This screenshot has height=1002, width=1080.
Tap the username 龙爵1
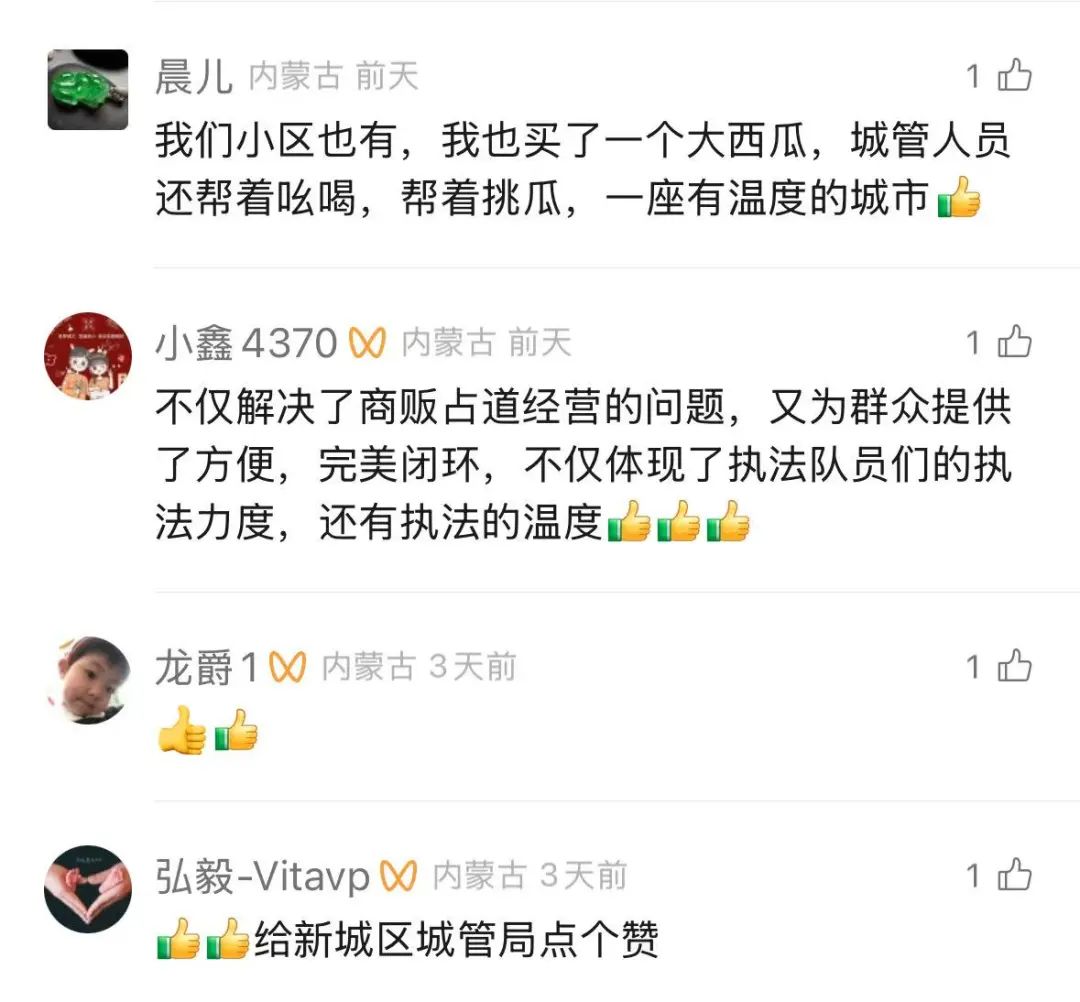(x=207, y=668)
